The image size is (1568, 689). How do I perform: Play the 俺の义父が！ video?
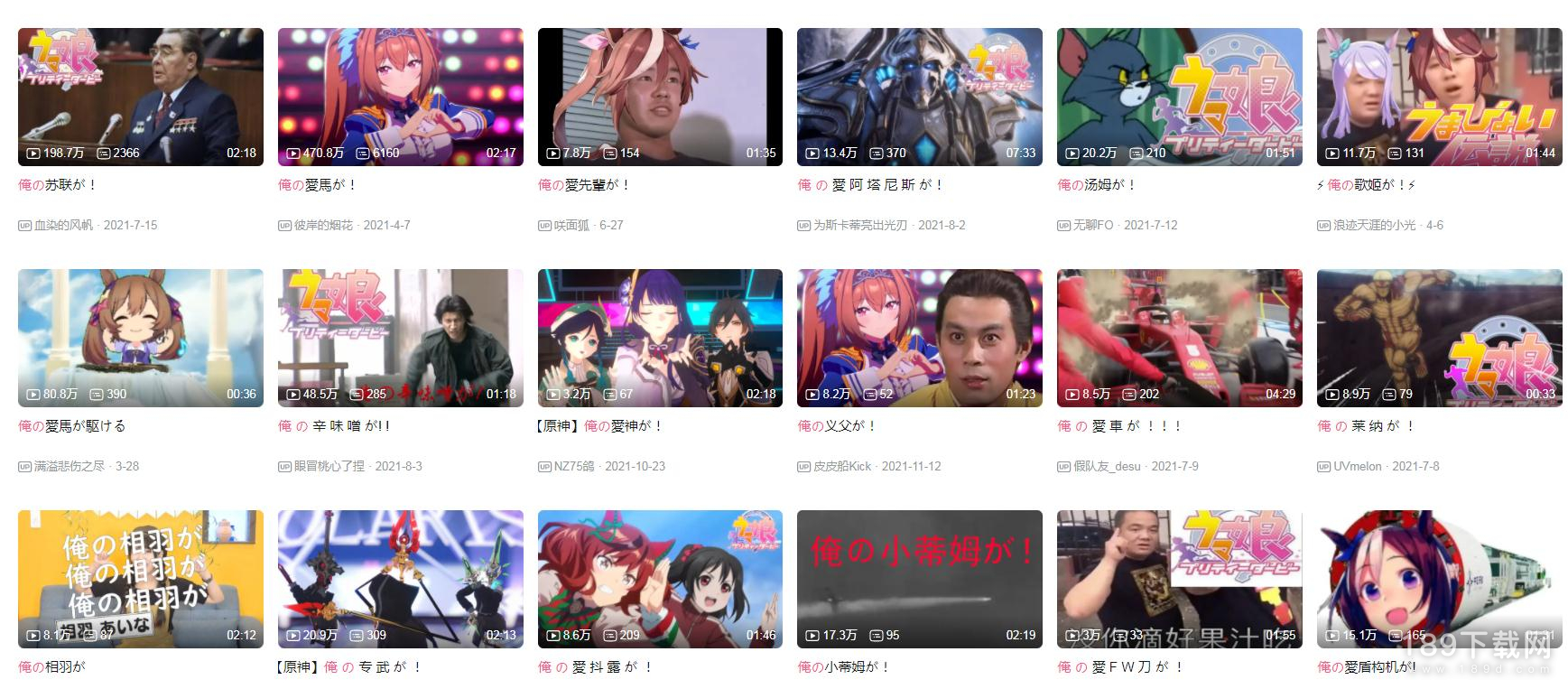[x=919, y=338]
